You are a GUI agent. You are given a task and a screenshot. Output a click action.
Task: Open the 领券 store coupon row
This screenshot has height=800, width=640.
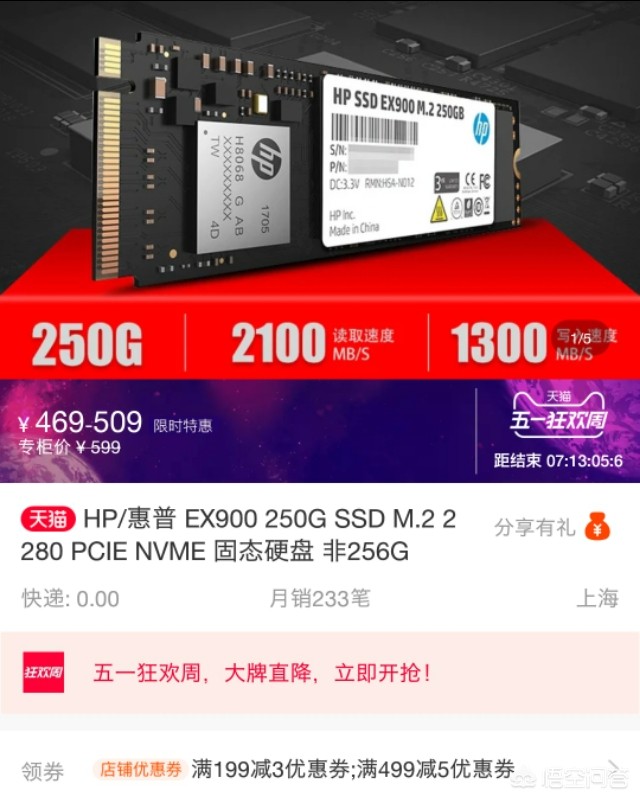click(x=320, y=770)
